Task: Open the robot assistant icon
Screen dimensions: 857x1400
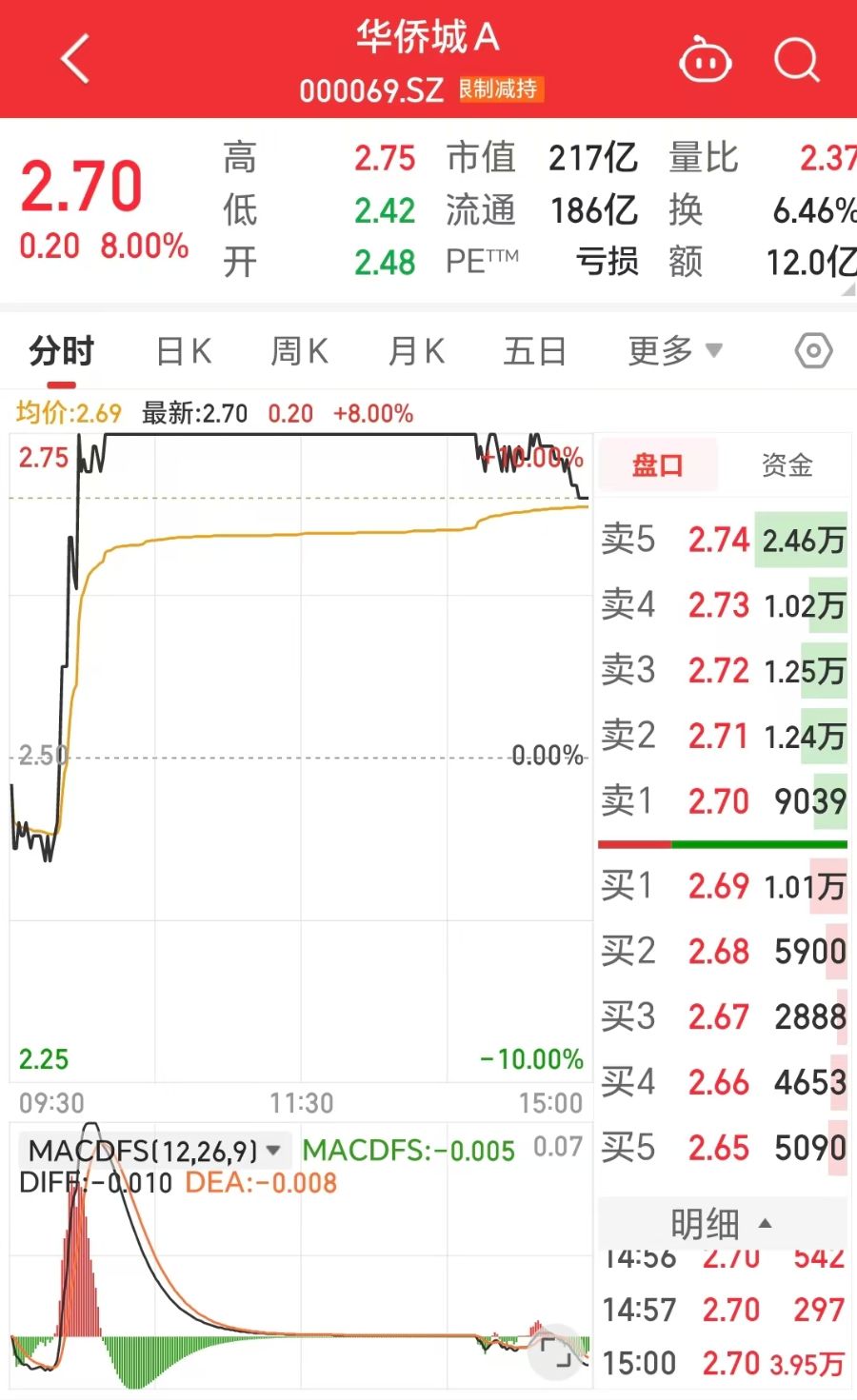Action: tap(705, 61)
